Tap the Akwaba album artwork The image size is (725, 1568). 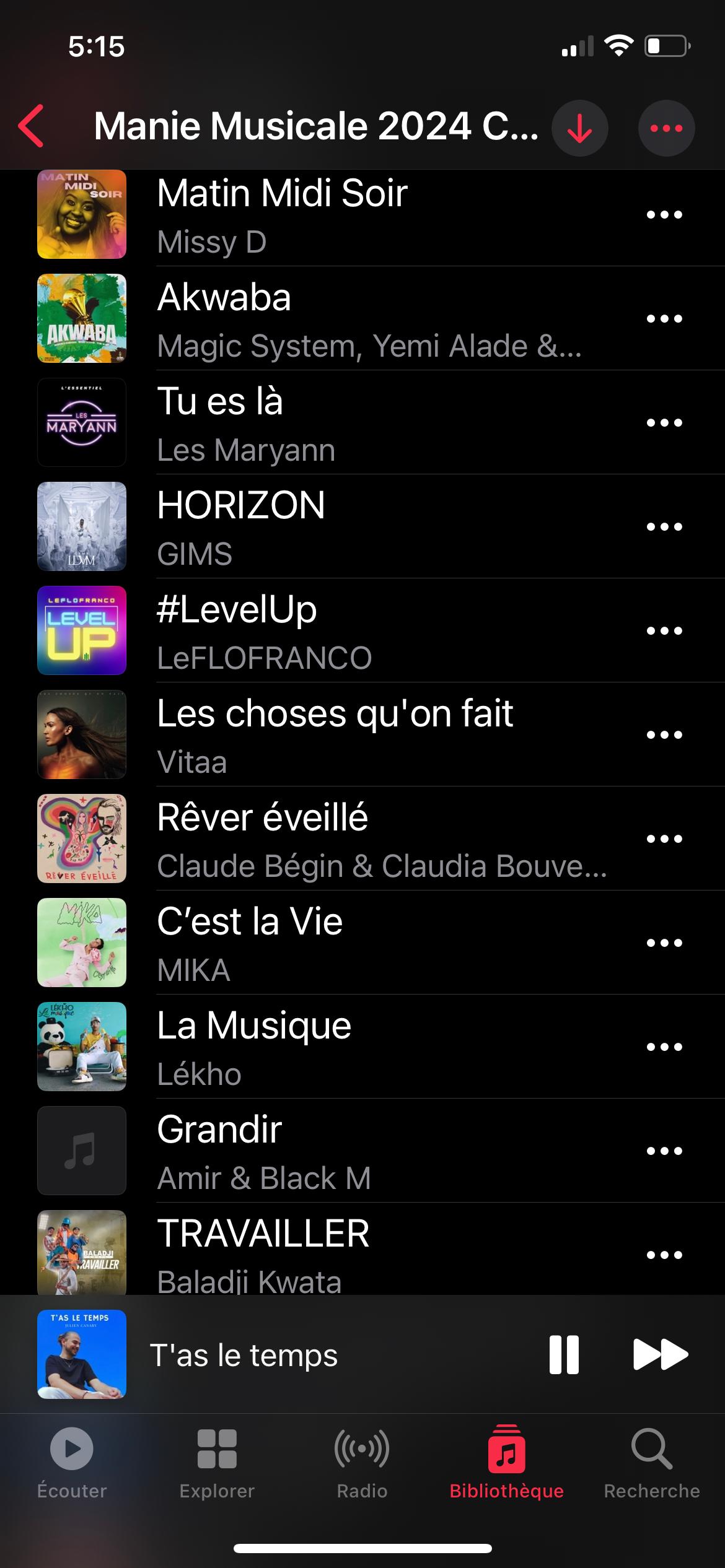click(81, 318)
